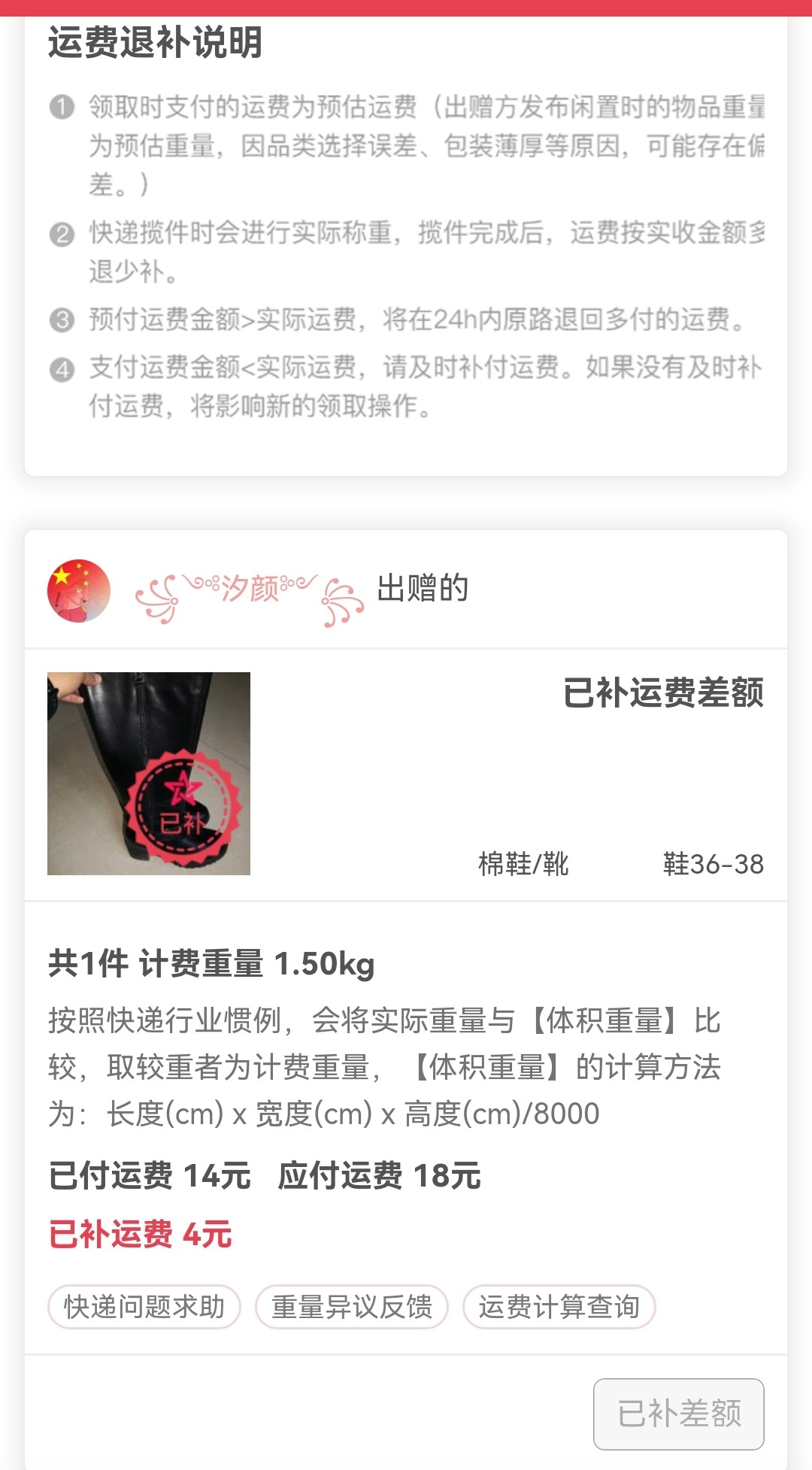Image resolution: width=812 pixels, height=1470 pixels.
Task: Select 运费计算查询 chip
Action: pos(559,1307)
